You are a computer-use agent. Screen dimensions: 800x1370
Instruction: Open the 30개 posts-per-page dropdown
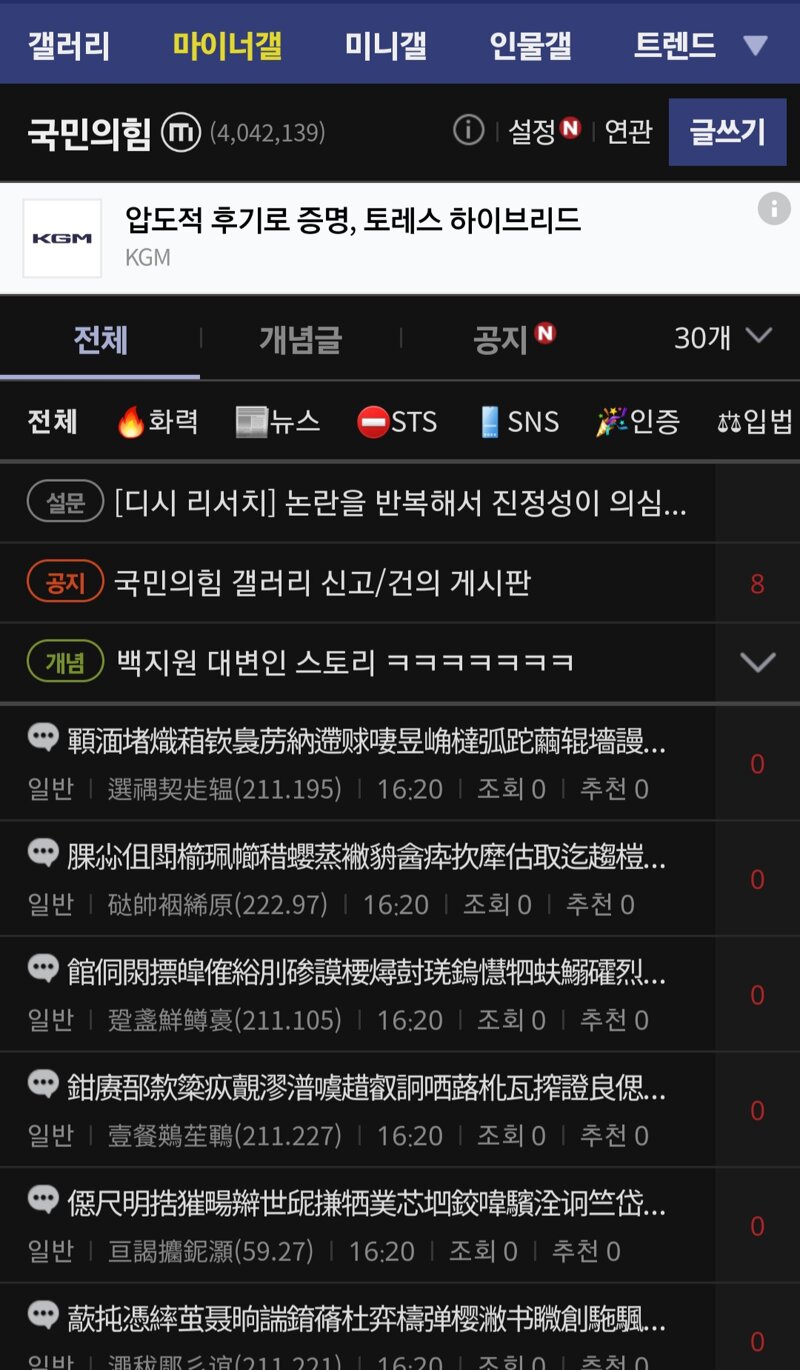point(722,338)
